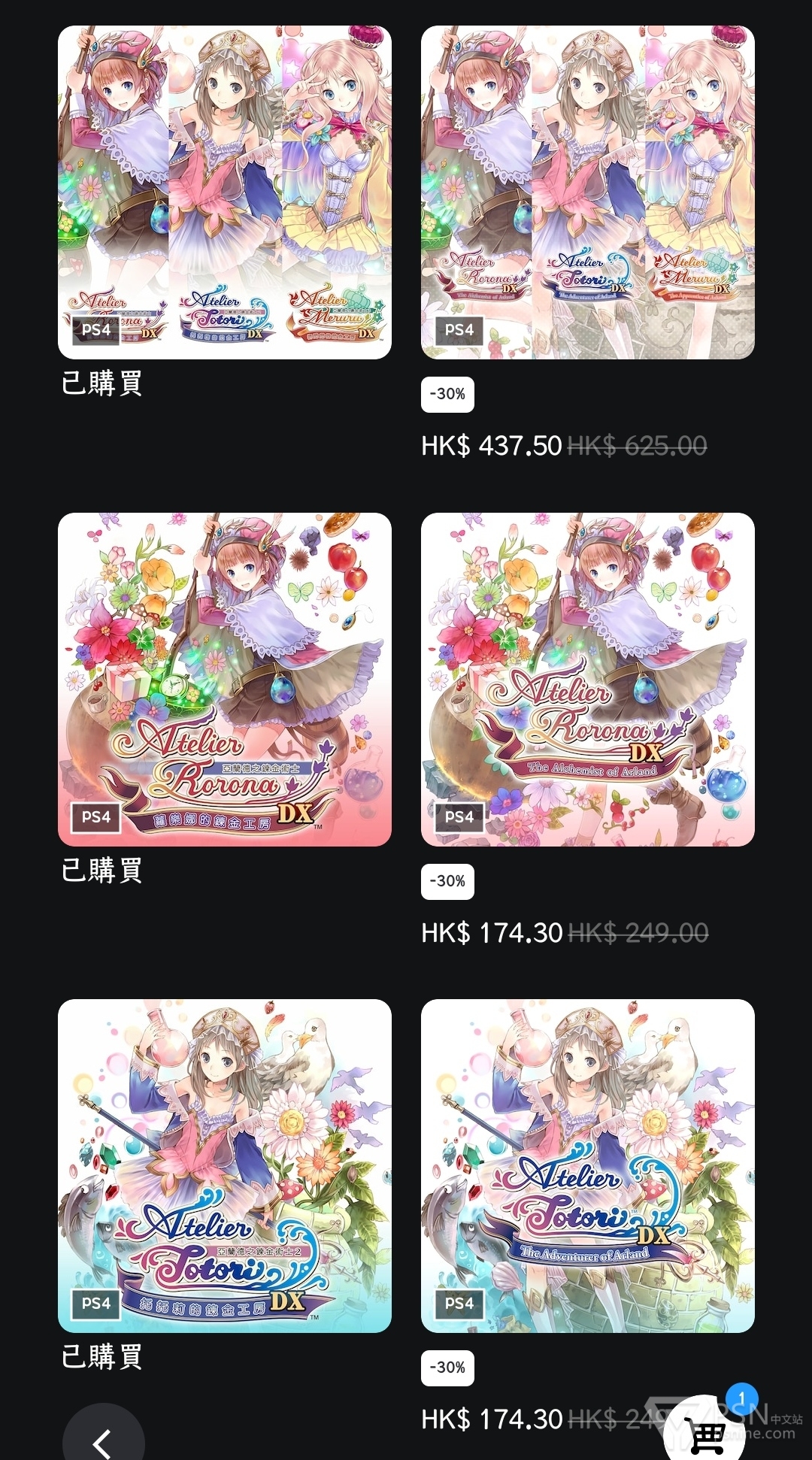The width and height of the screenshot is (812, 1460).
Task: Open the purchased Arland trilogy DX Chinese bundle
Action: [x=224, y=192]
